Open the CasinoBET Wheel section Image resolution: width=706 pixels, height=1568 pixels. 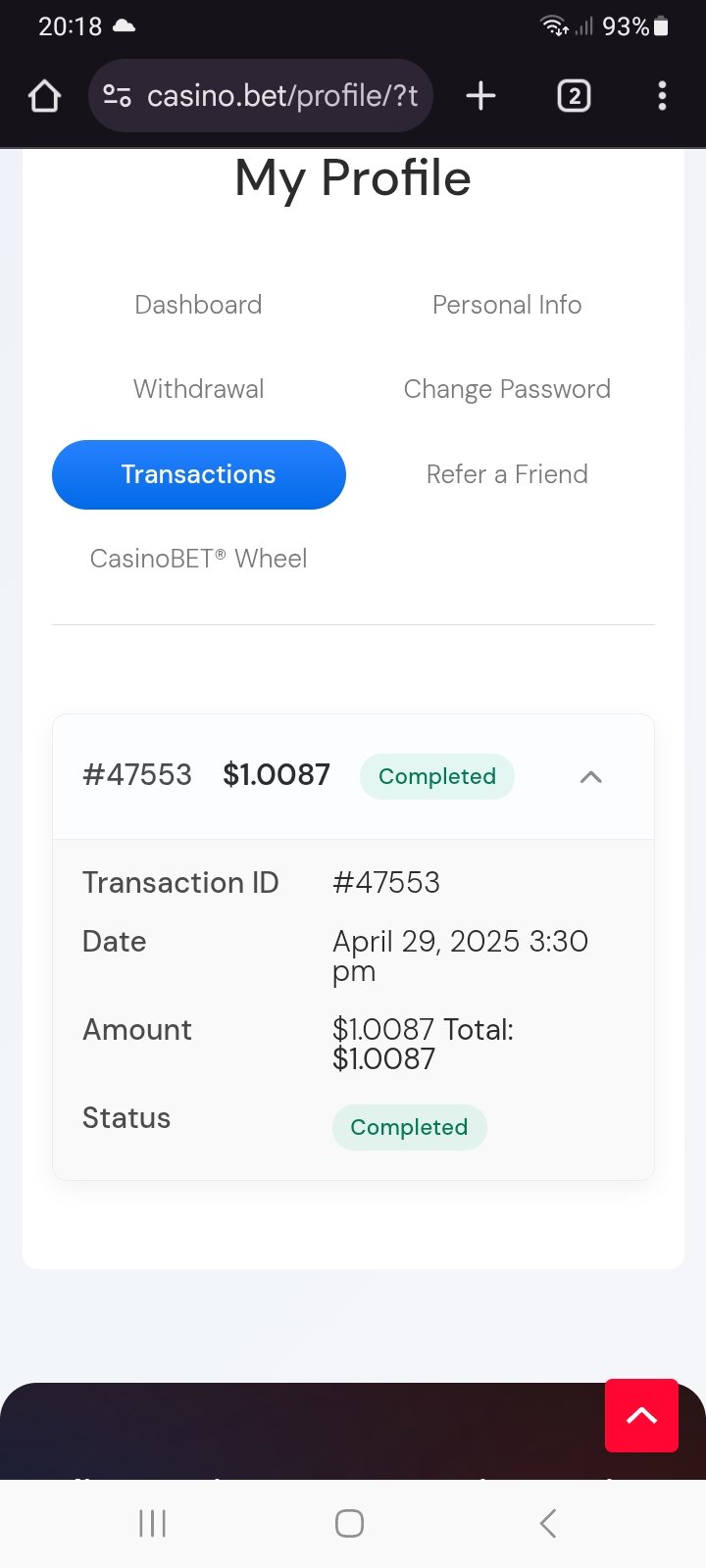point(198,559)
